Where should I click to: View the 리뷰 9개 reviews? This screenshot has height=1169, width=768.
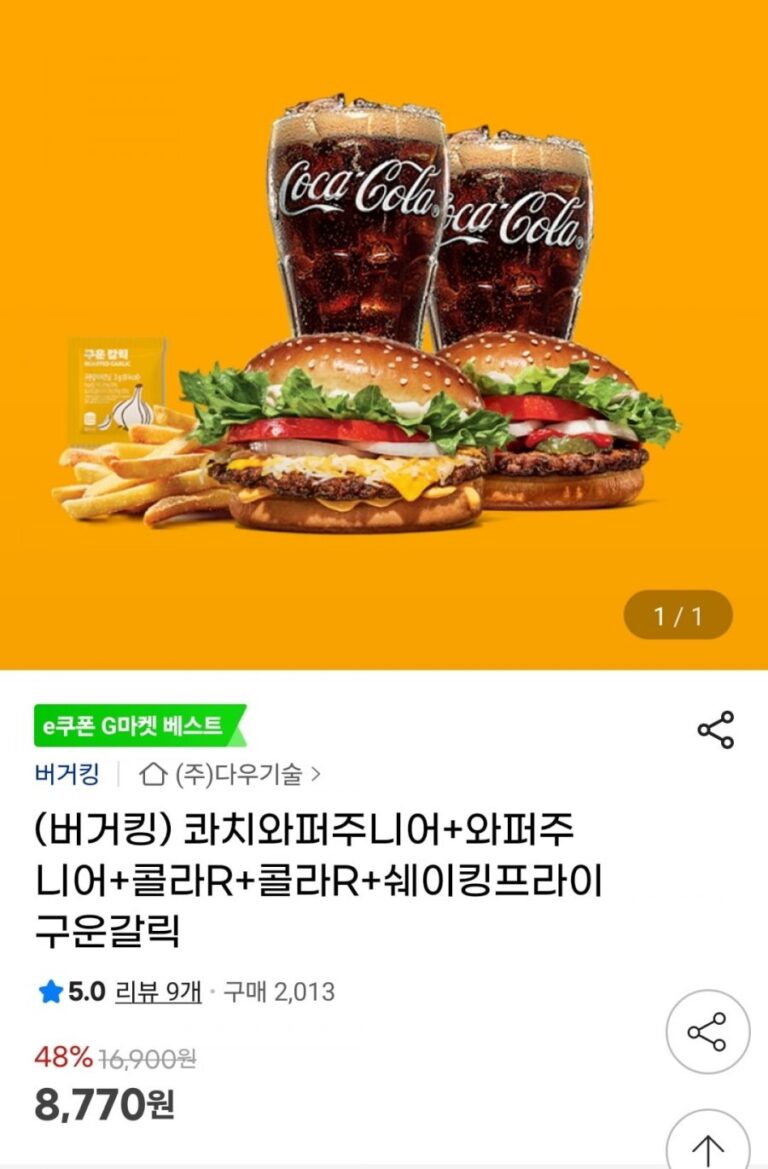pyautogui.click(x=158, y=992)
